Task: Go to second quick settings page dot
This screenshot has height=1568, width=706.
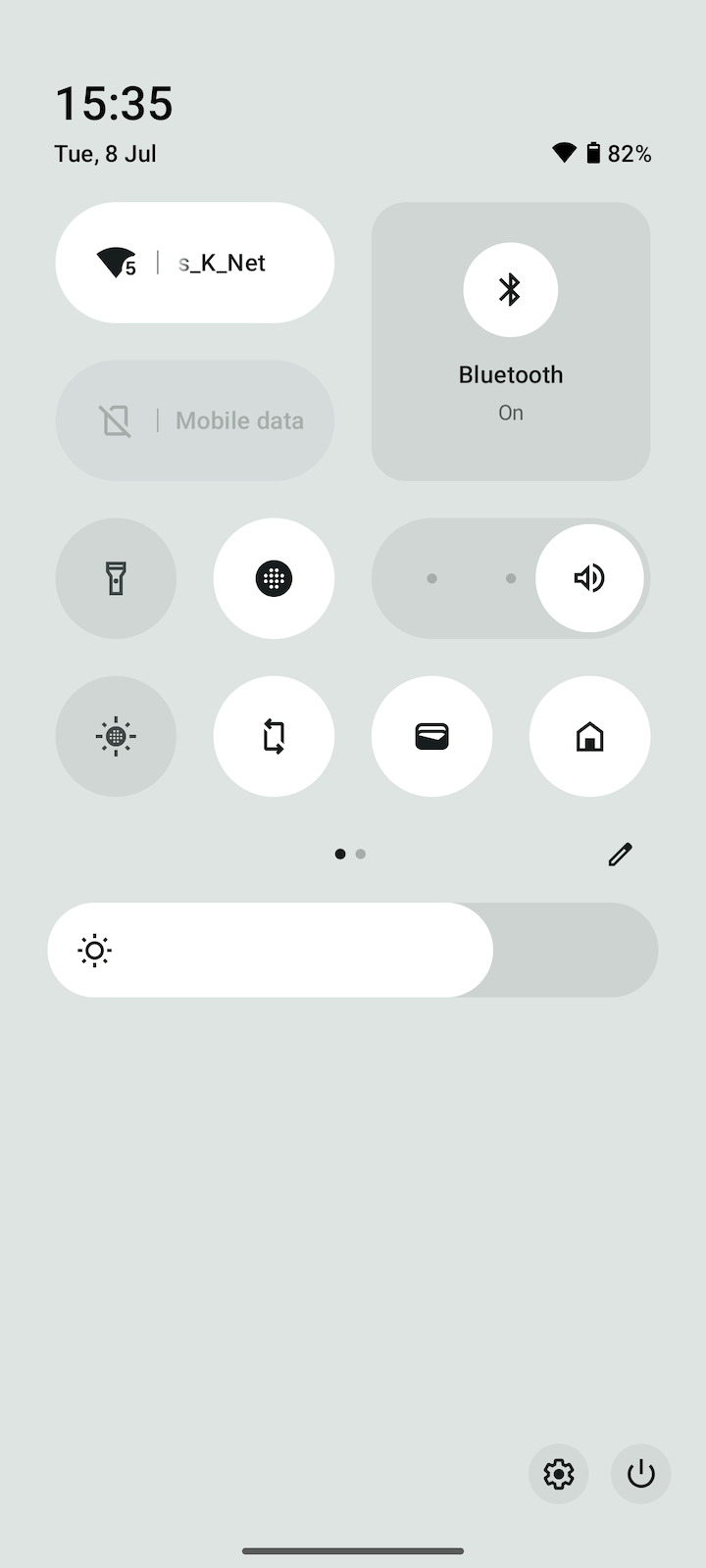Action: [x=361, y=855]
